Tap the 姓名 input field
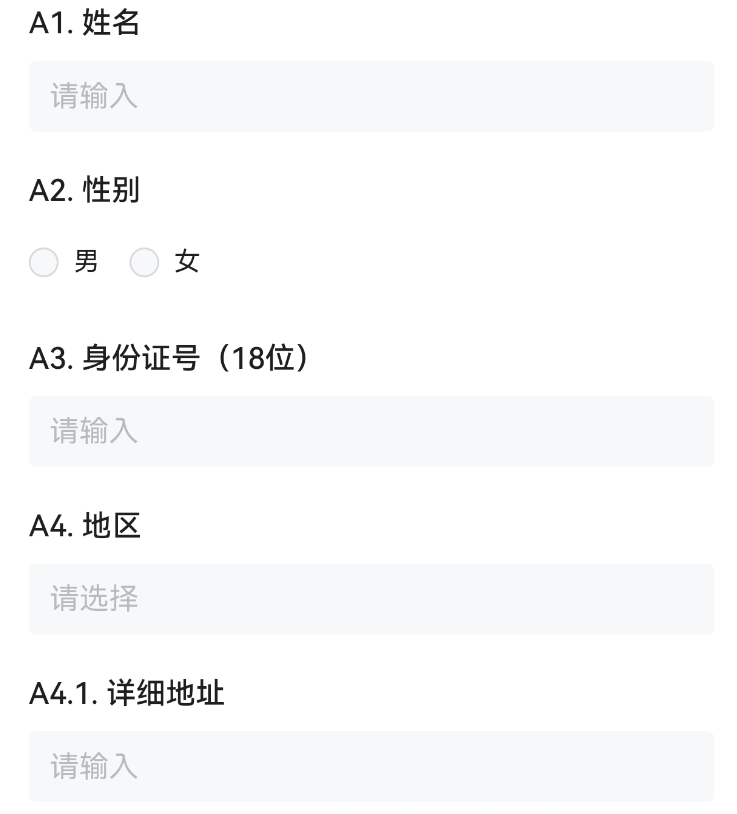Screen dimensions: 737x814 point(371,96)
